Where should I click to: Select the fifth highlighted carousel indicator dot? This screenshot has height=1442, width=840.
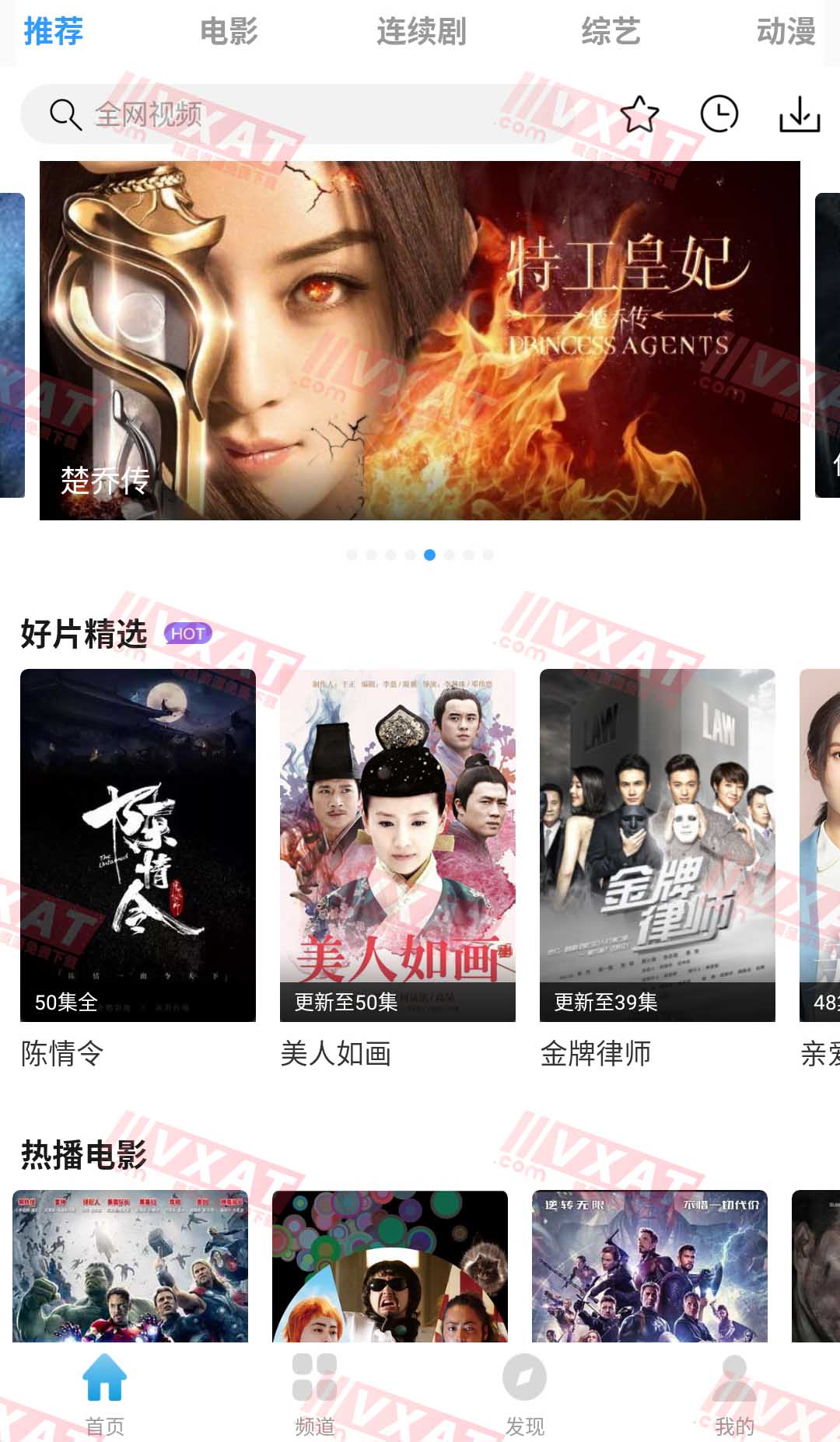click(x=429, y=554)
